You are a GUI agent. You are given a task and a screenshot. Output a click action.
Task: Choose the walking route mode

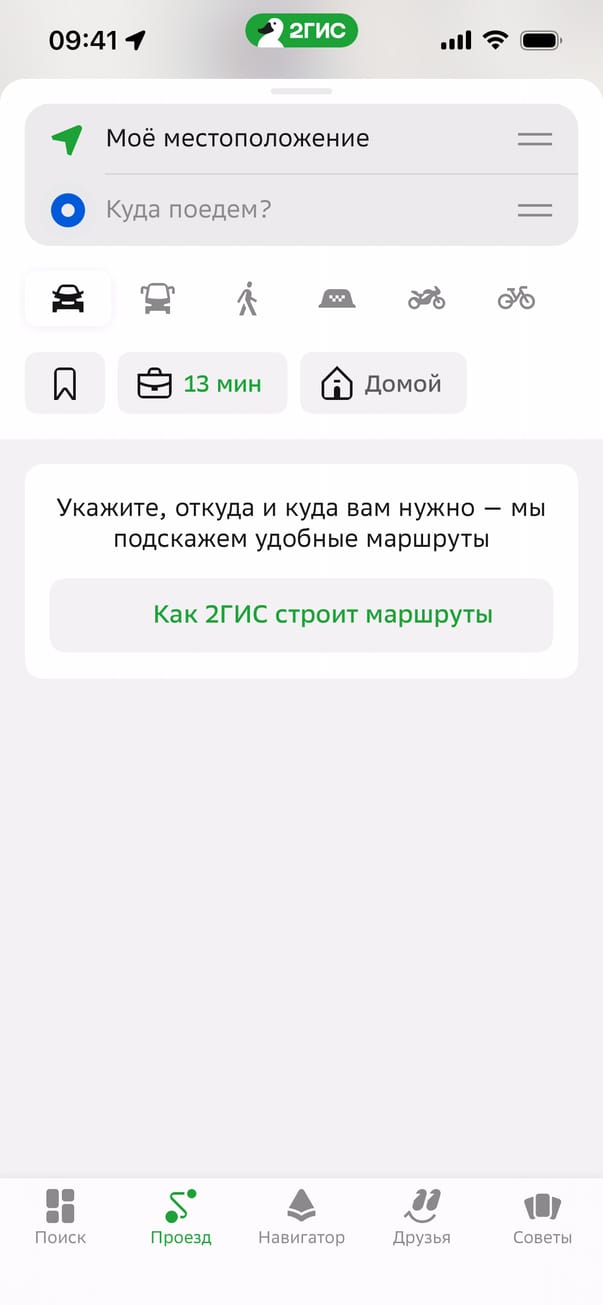(x=247, y=298)
